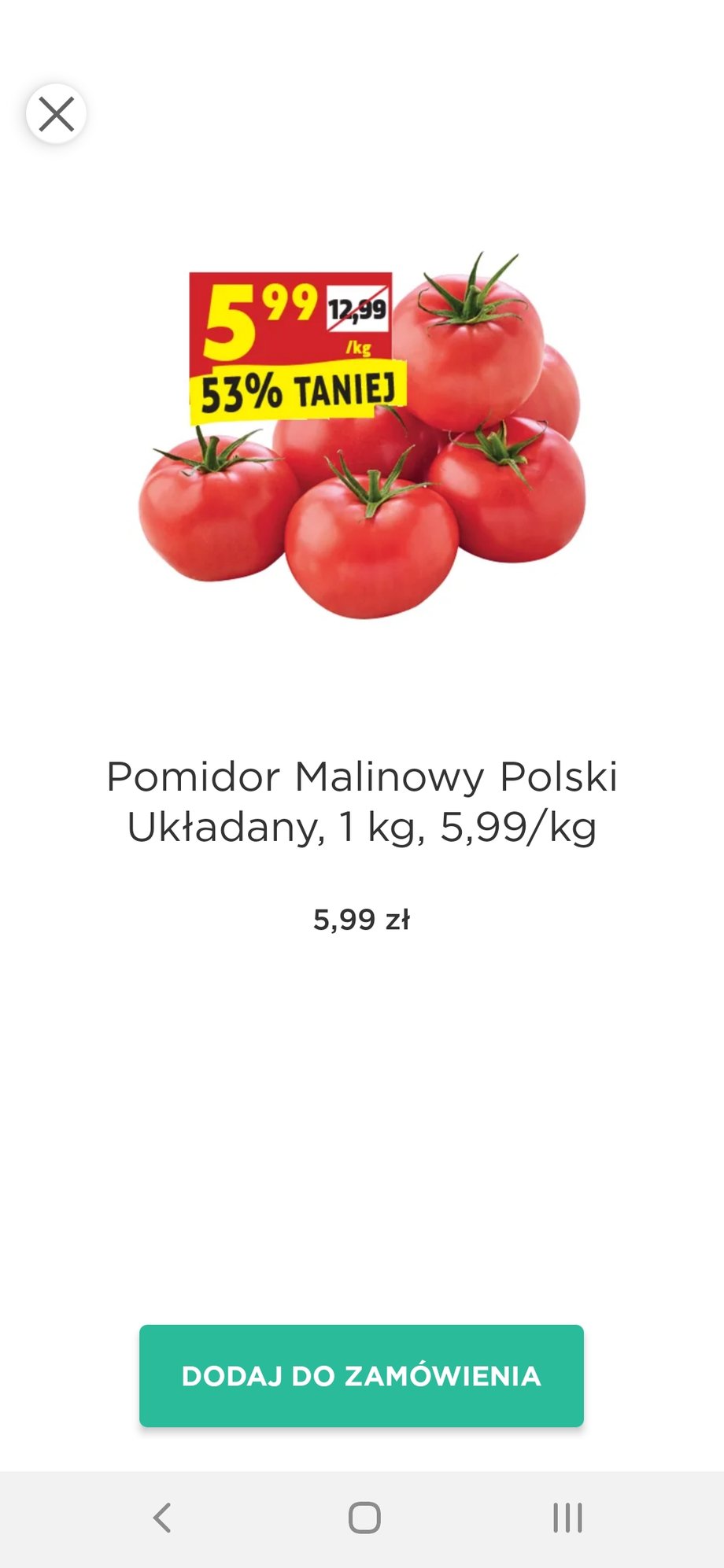724x1568 pixels.
Task: Close the product detail view
Action: (56, 114)
